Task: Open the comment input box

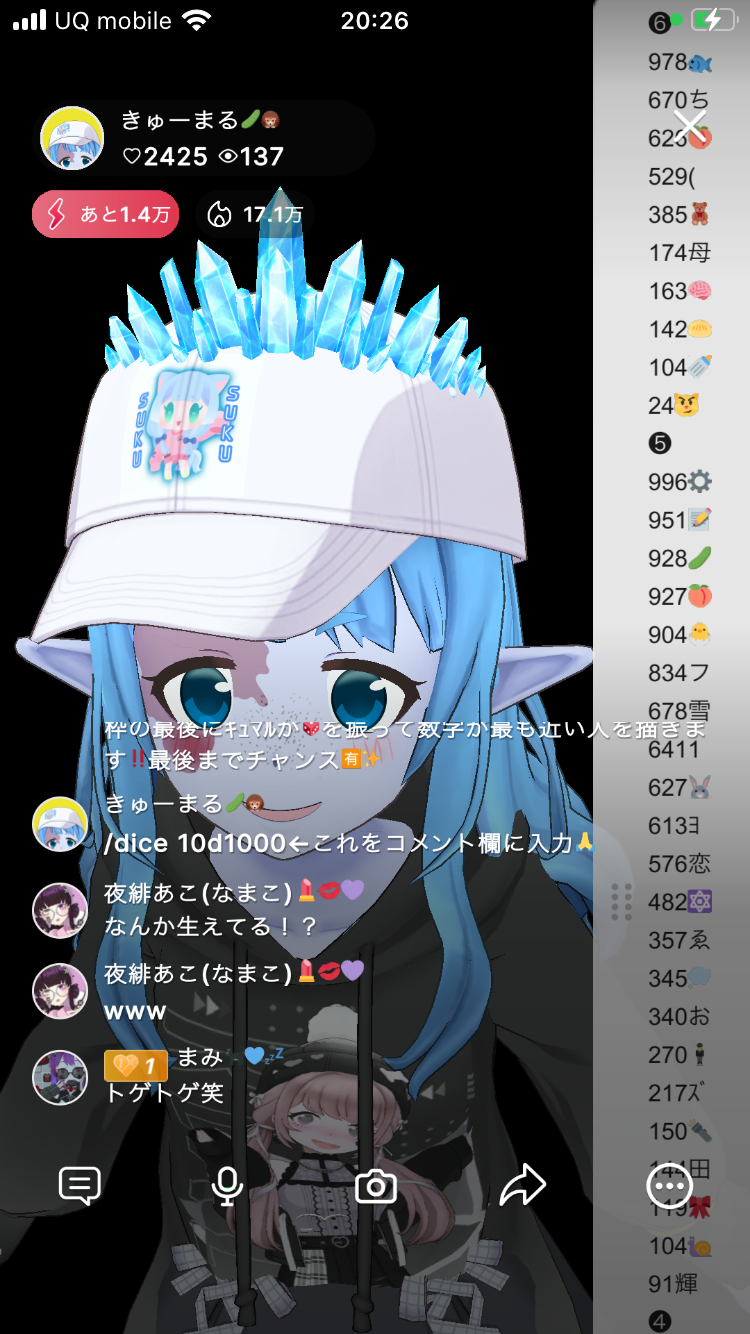Action: (x=80, y=1186)
